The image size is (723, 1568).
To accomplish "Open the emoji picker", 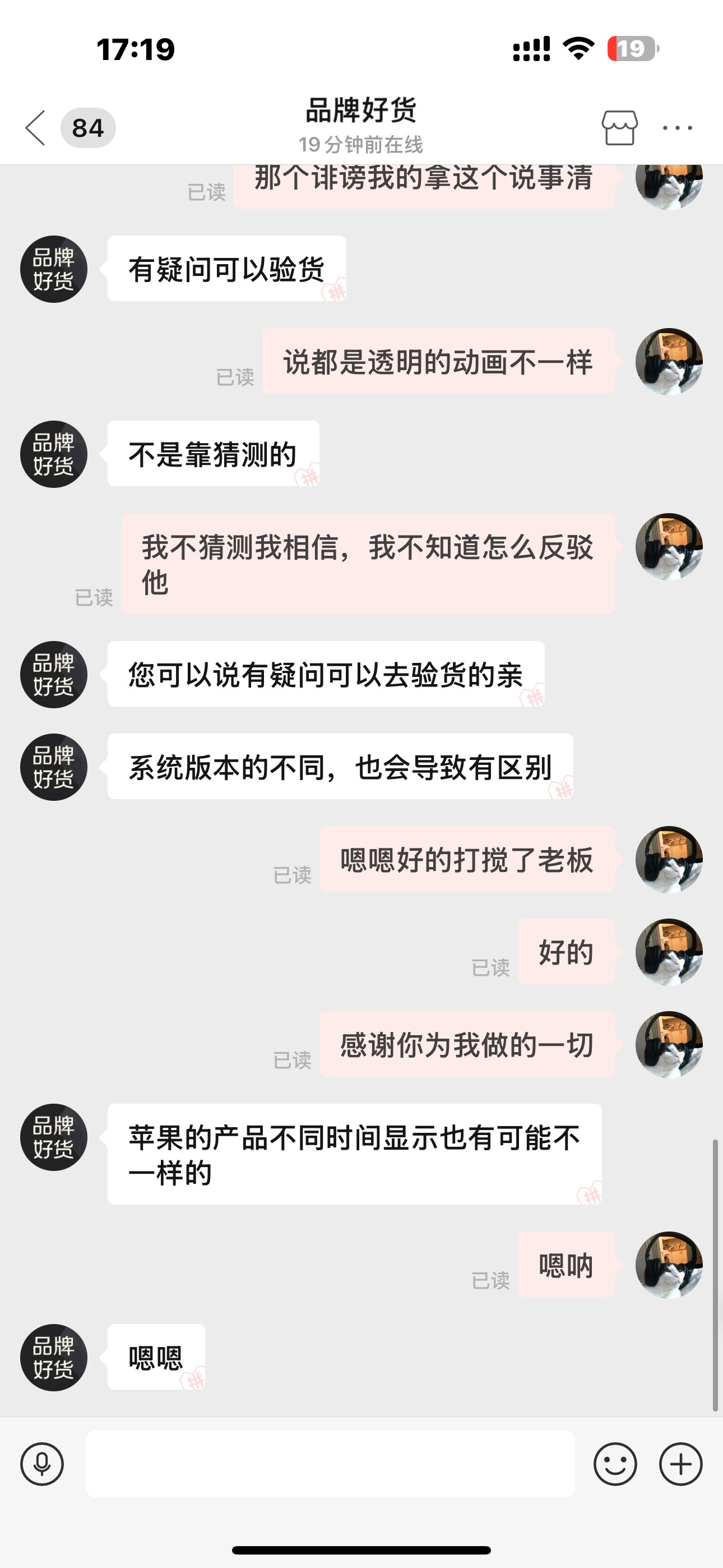I will coord(615,1464).
